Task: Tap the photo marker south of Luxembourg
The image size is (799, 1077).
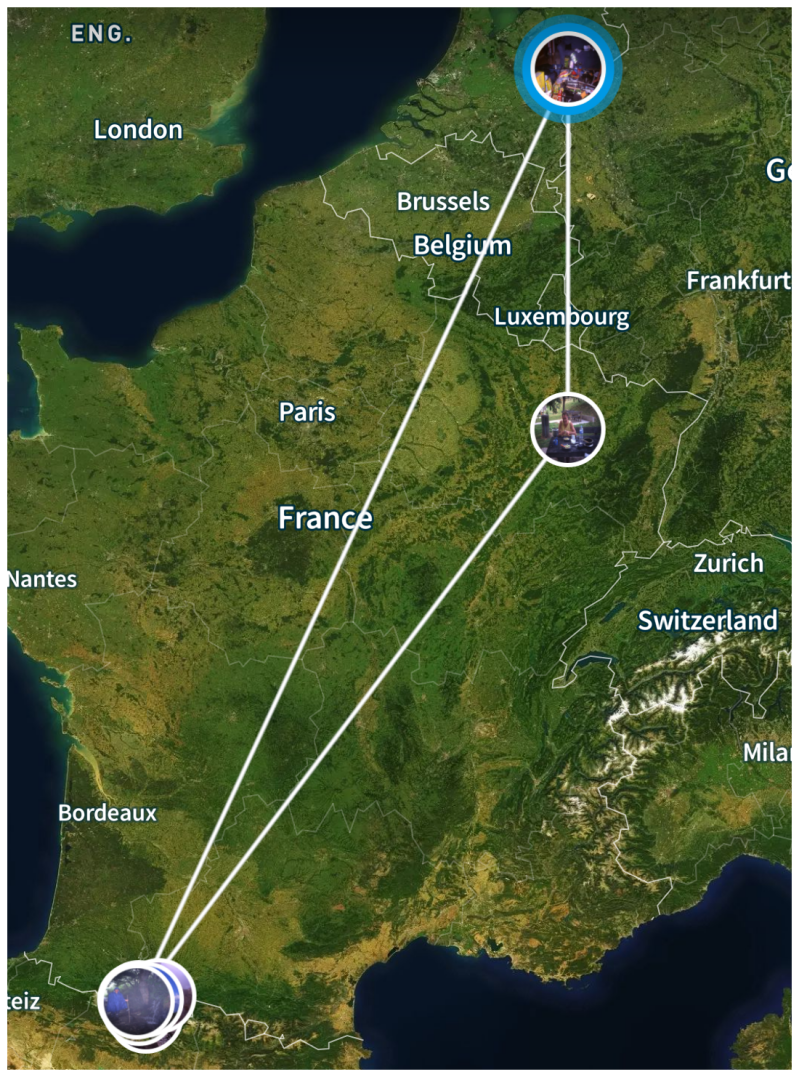Action: (x=568, y=429)
